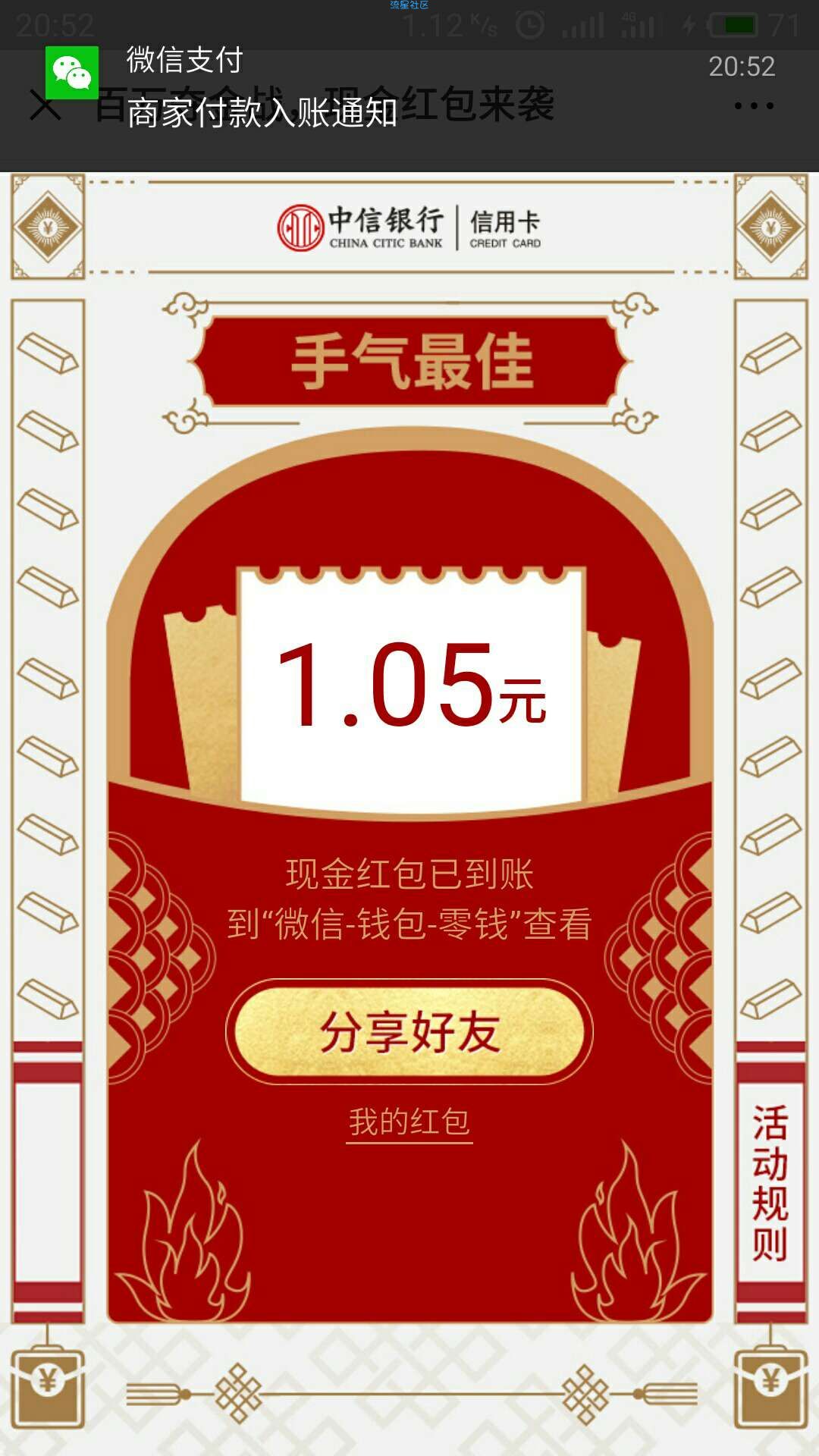Open the 活动规则 activity rules
This screenshot has height=1456, width=819.
[770, 1183]
